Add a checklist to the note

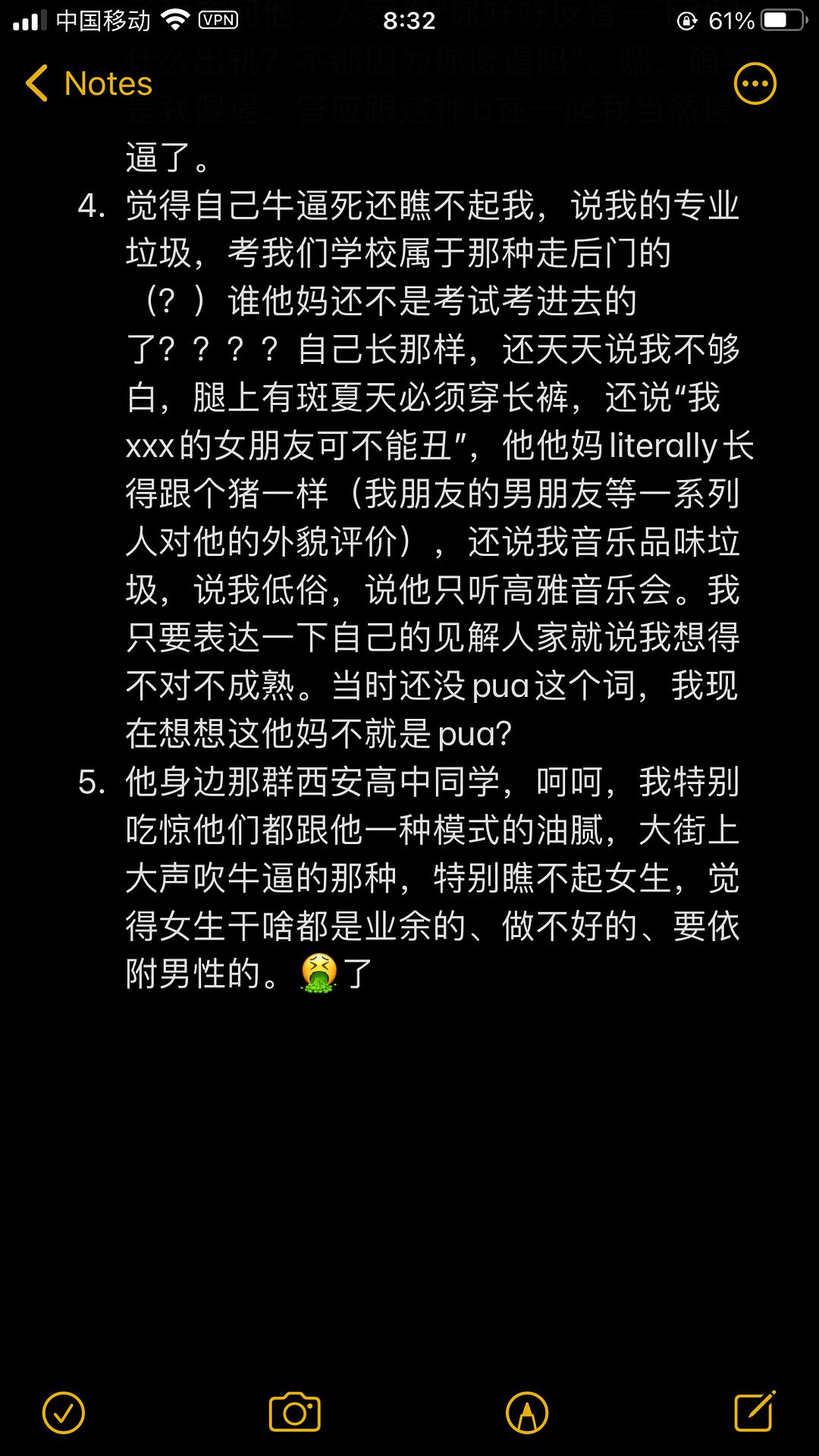(64, 1413)
